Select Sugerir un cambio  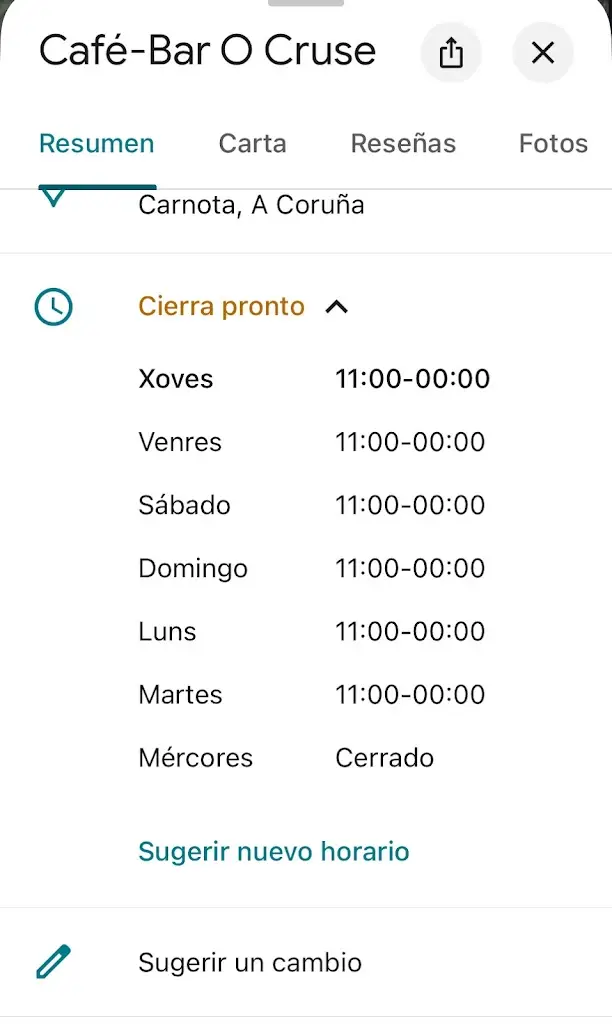tap(250, 963)
